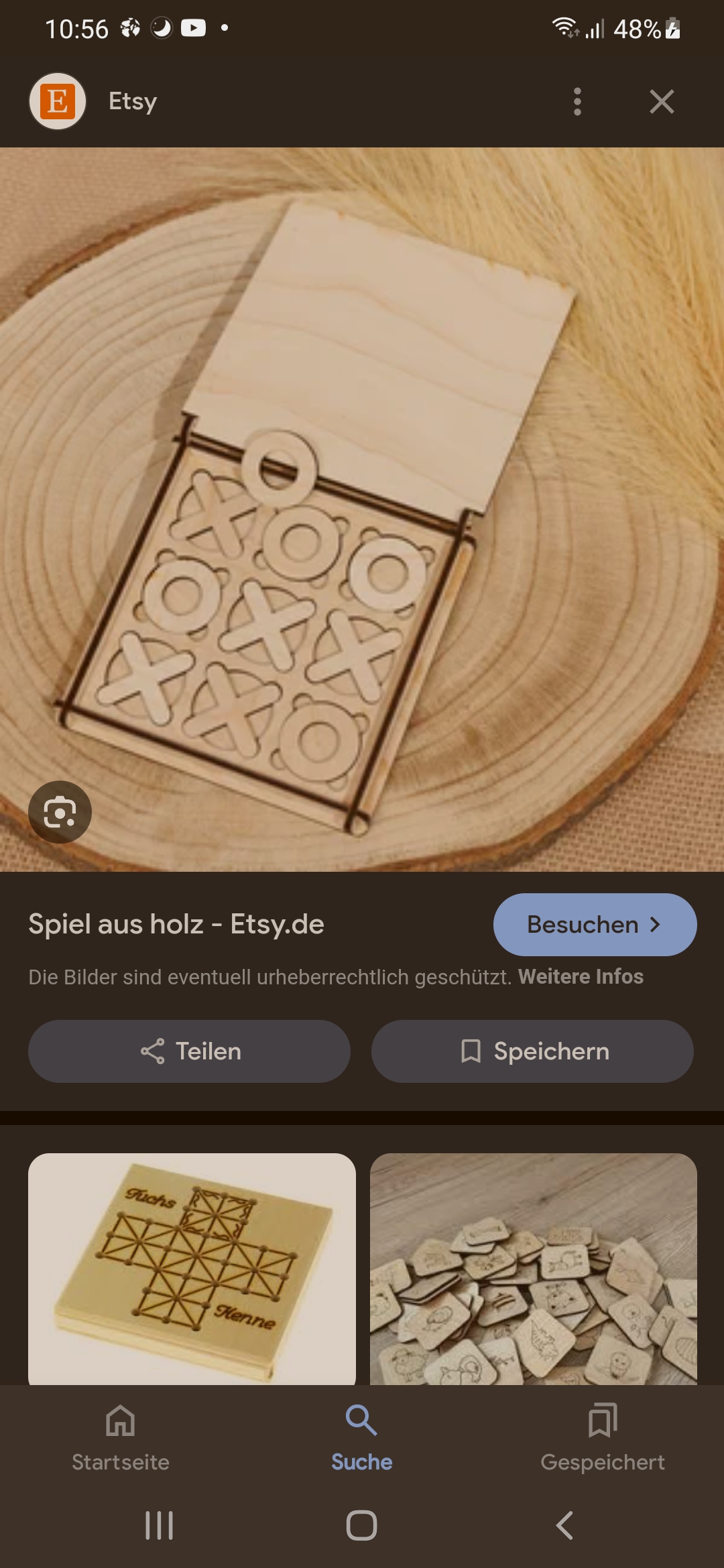Open recent apps from the navigation bar
The image size is (724, 1568).
[x=160, y=1525]
